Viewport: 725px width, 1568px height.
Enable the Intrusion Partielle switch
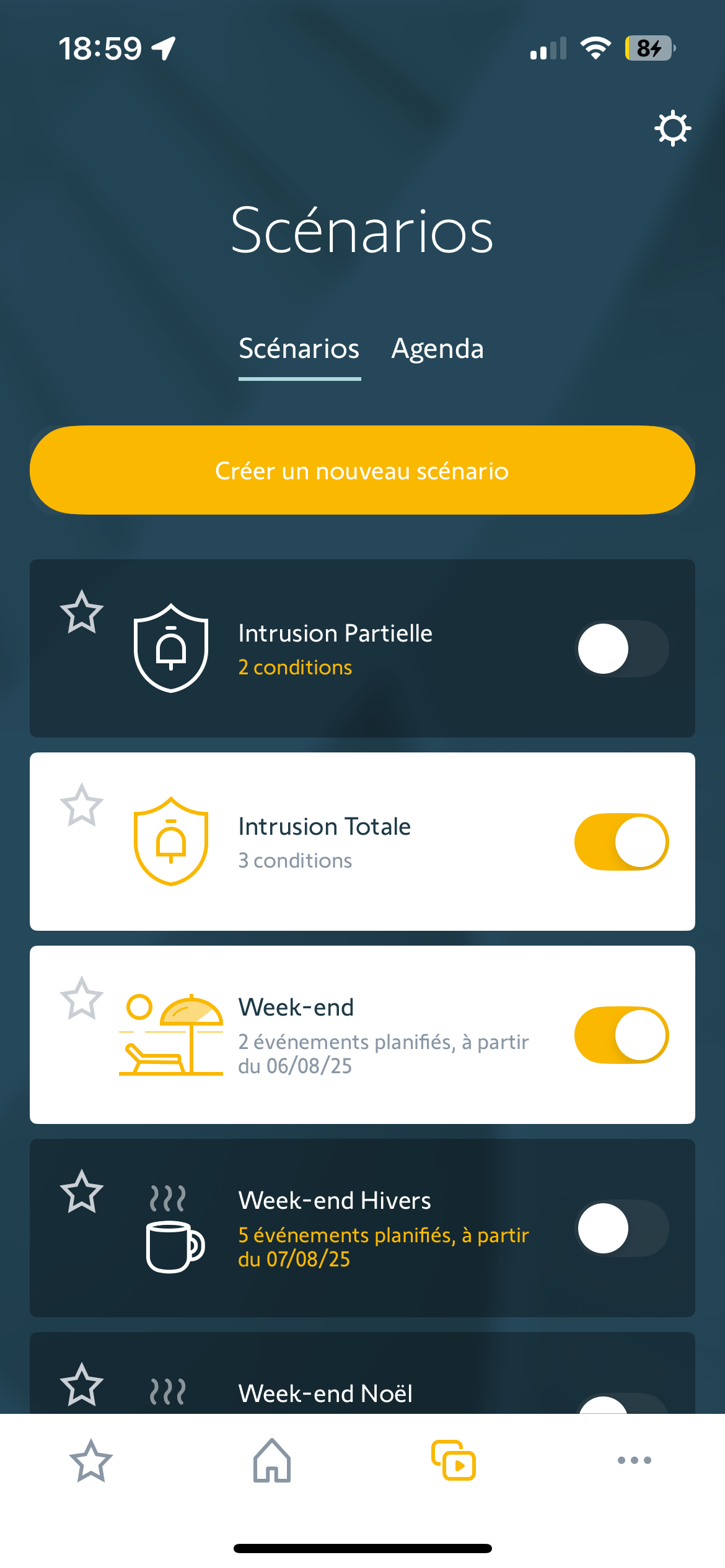622,648
